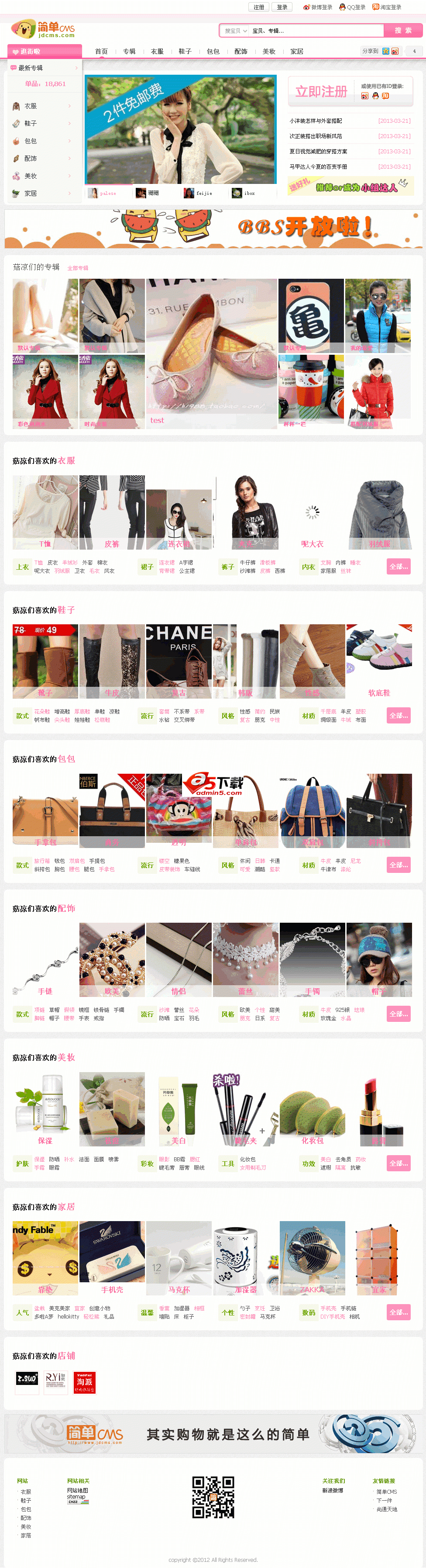Open 配饰 in the left sidebar
This screenshot has height=1568, width=426.
click(x=31, y=158)
